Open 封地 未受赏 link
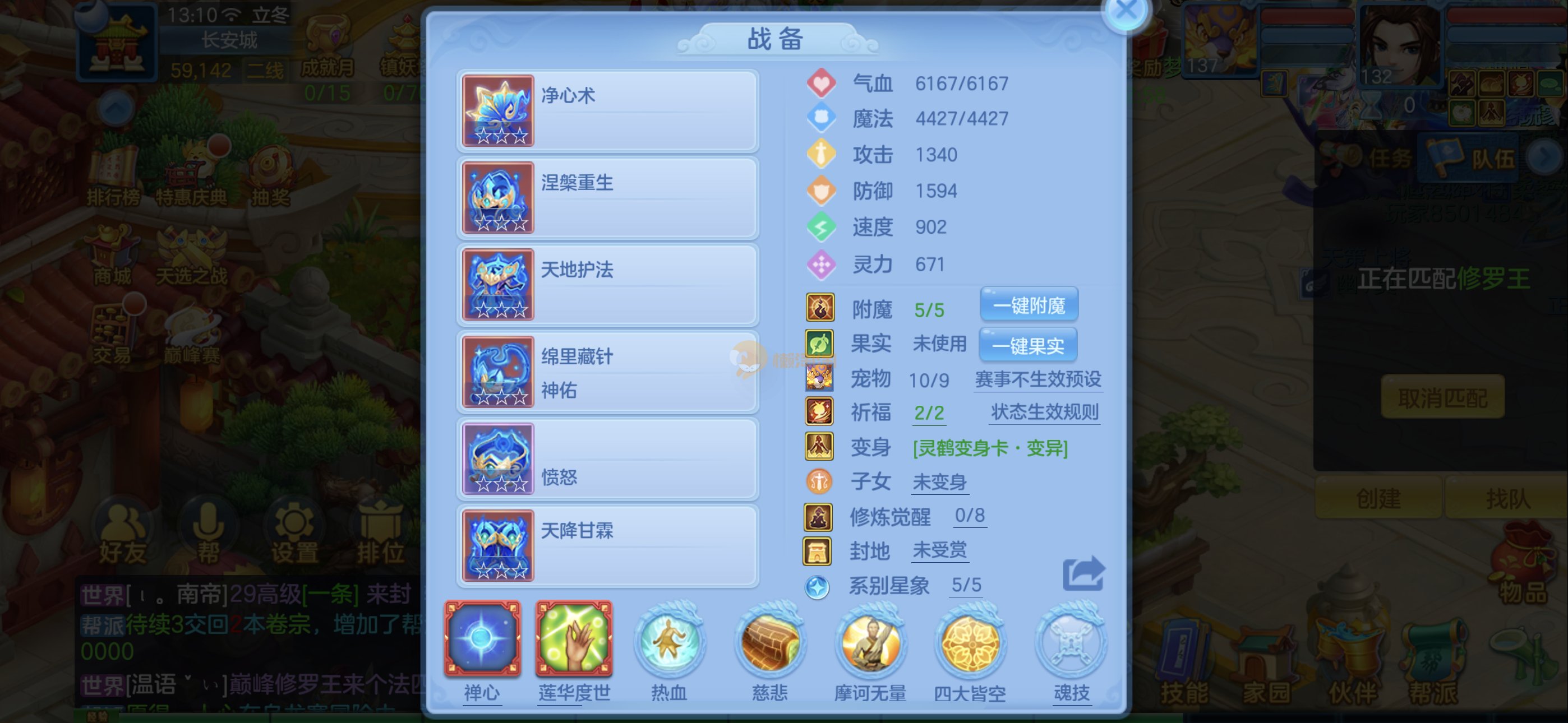 [939, 551]
